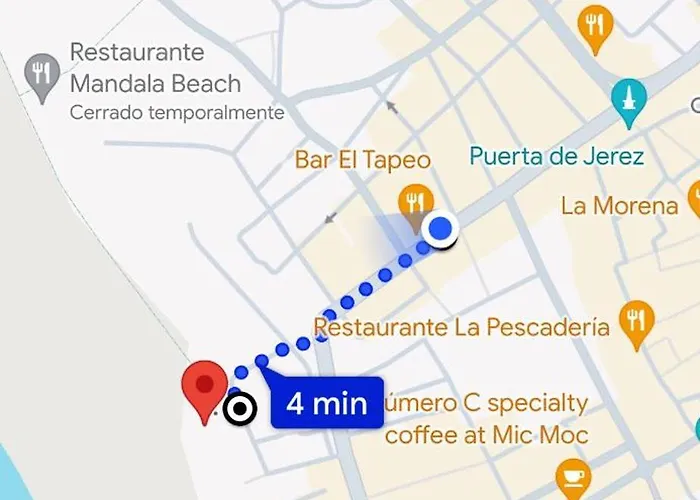Viewport: 700px width, 500px height.
Task: Select the Bar El Tapeo restaurant pin
Action: 414,201
